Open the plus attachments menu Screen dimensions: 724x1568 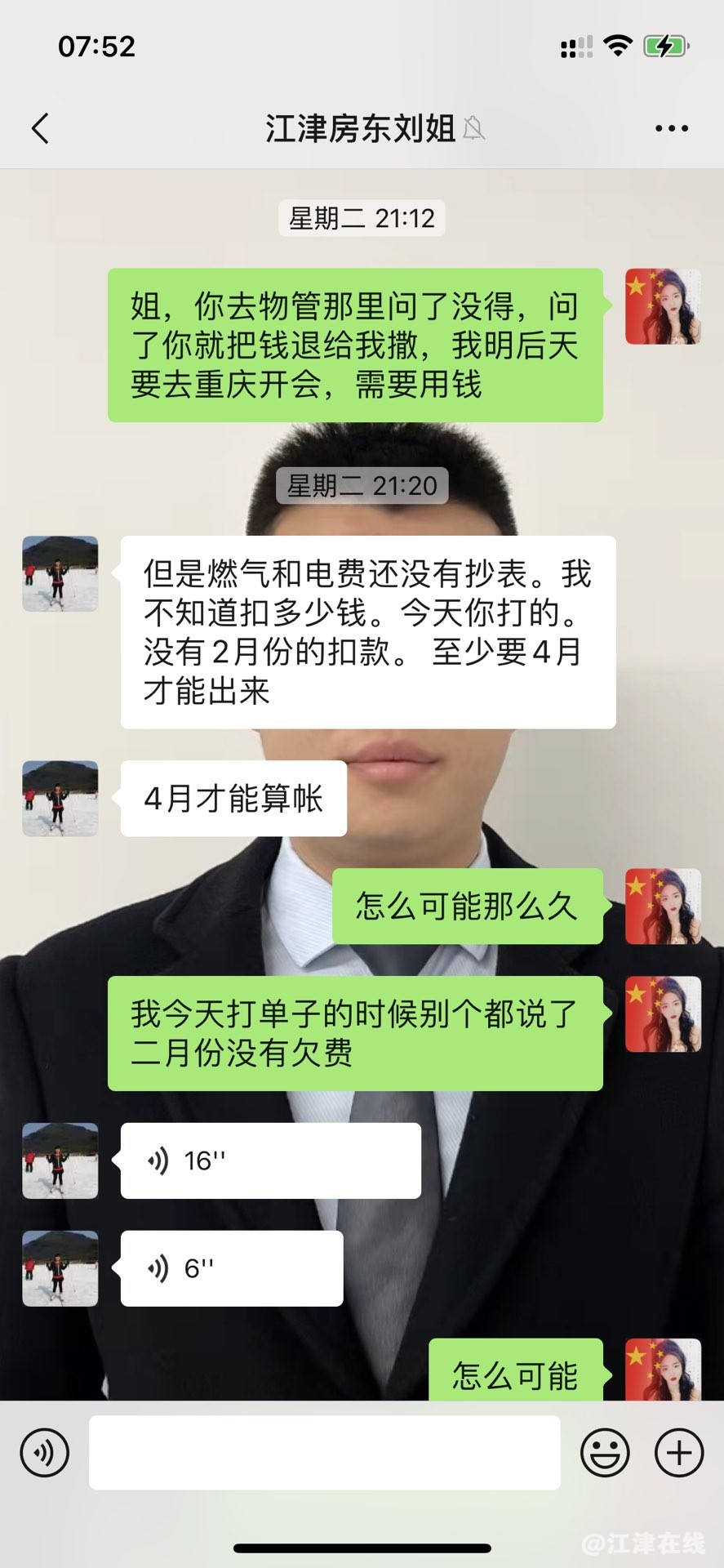pyautogui.click(x=678, y=1452)
